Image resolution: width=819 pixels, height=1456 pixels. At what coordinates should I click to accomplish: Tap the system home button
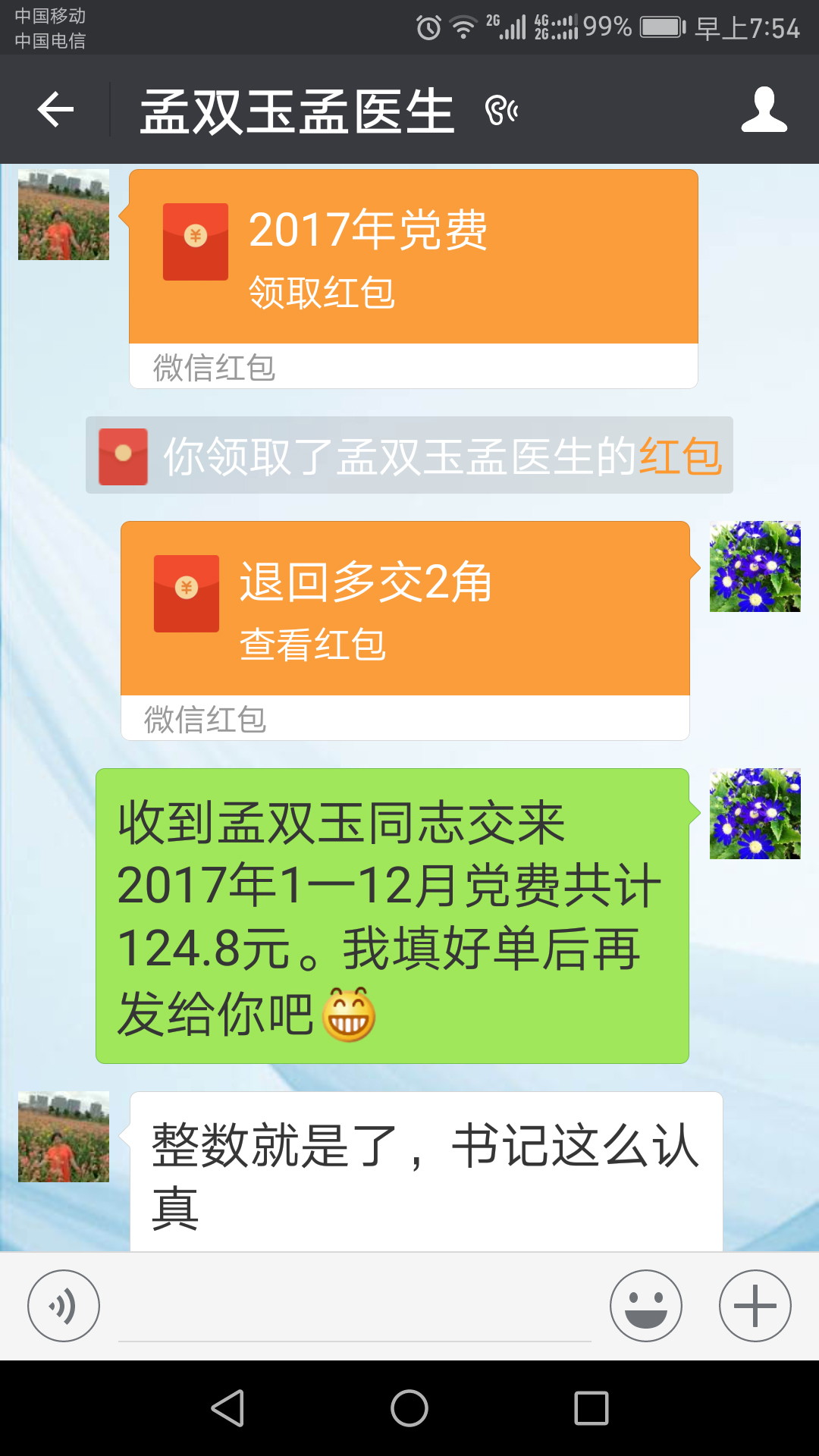pyautogui.click(x=409, y=1408)
